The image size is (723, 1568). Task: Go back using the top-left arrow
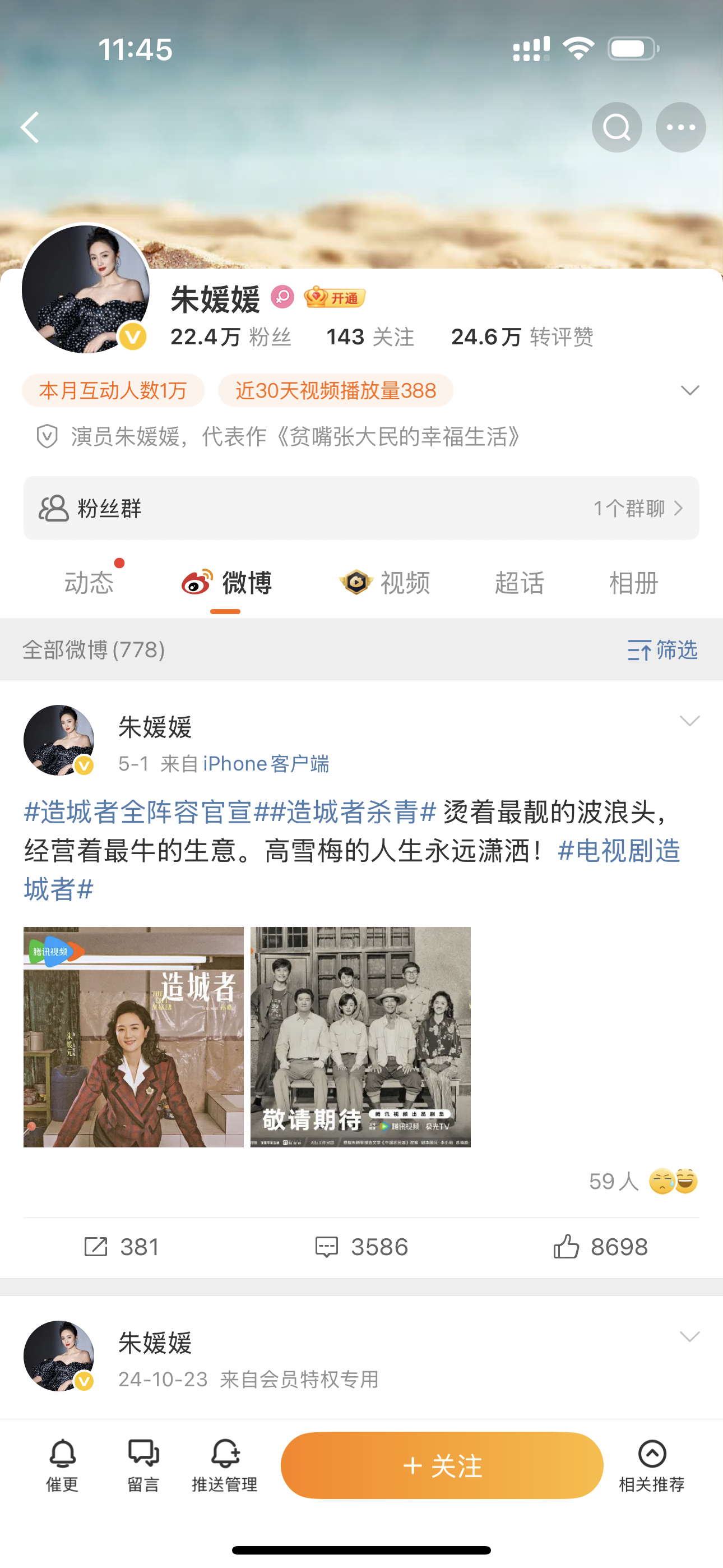pyautogui.click(x=30, y=127)
